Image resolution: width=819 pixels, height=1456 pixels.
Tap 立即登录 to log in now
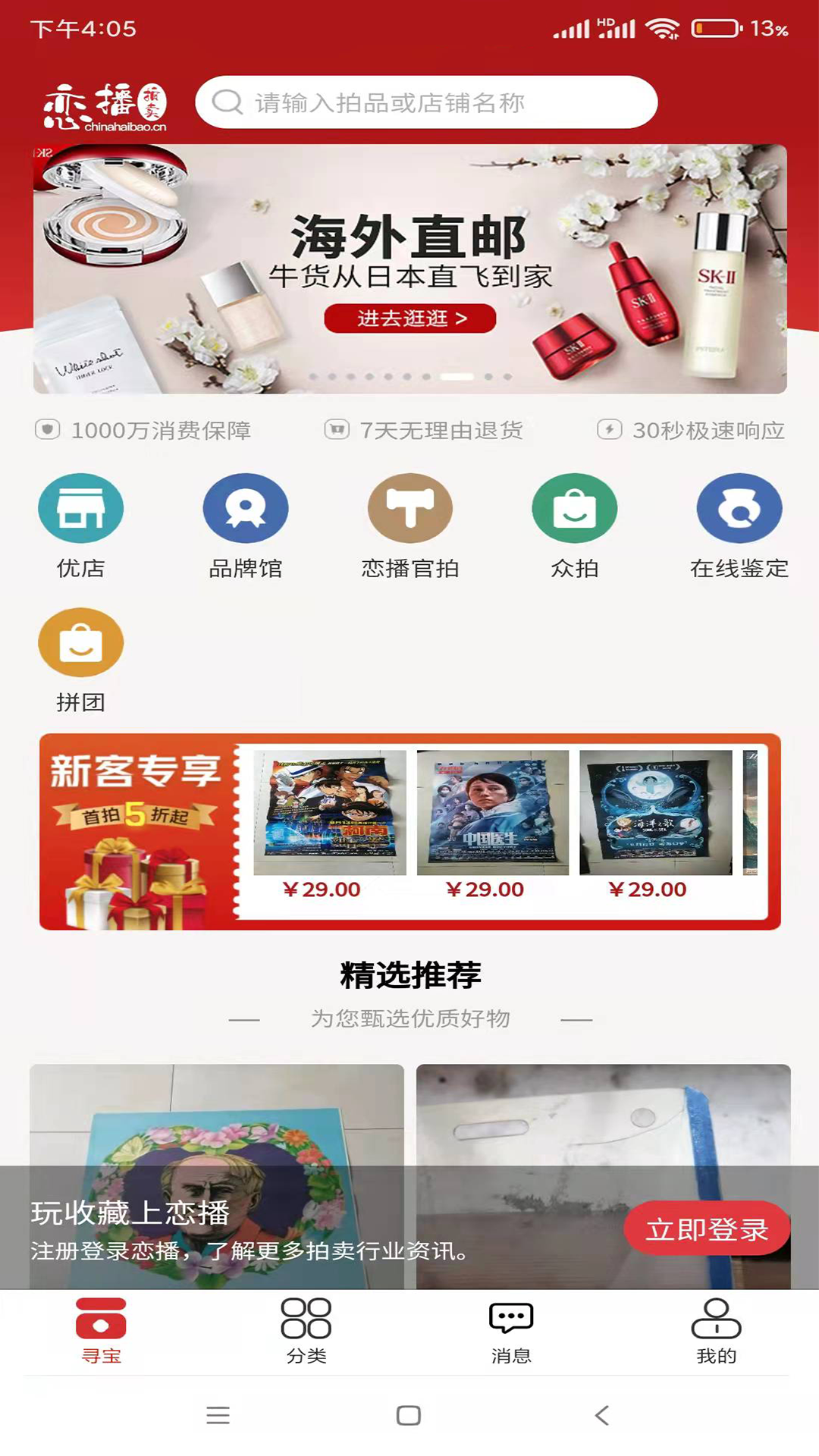[x=706, y=1228]
